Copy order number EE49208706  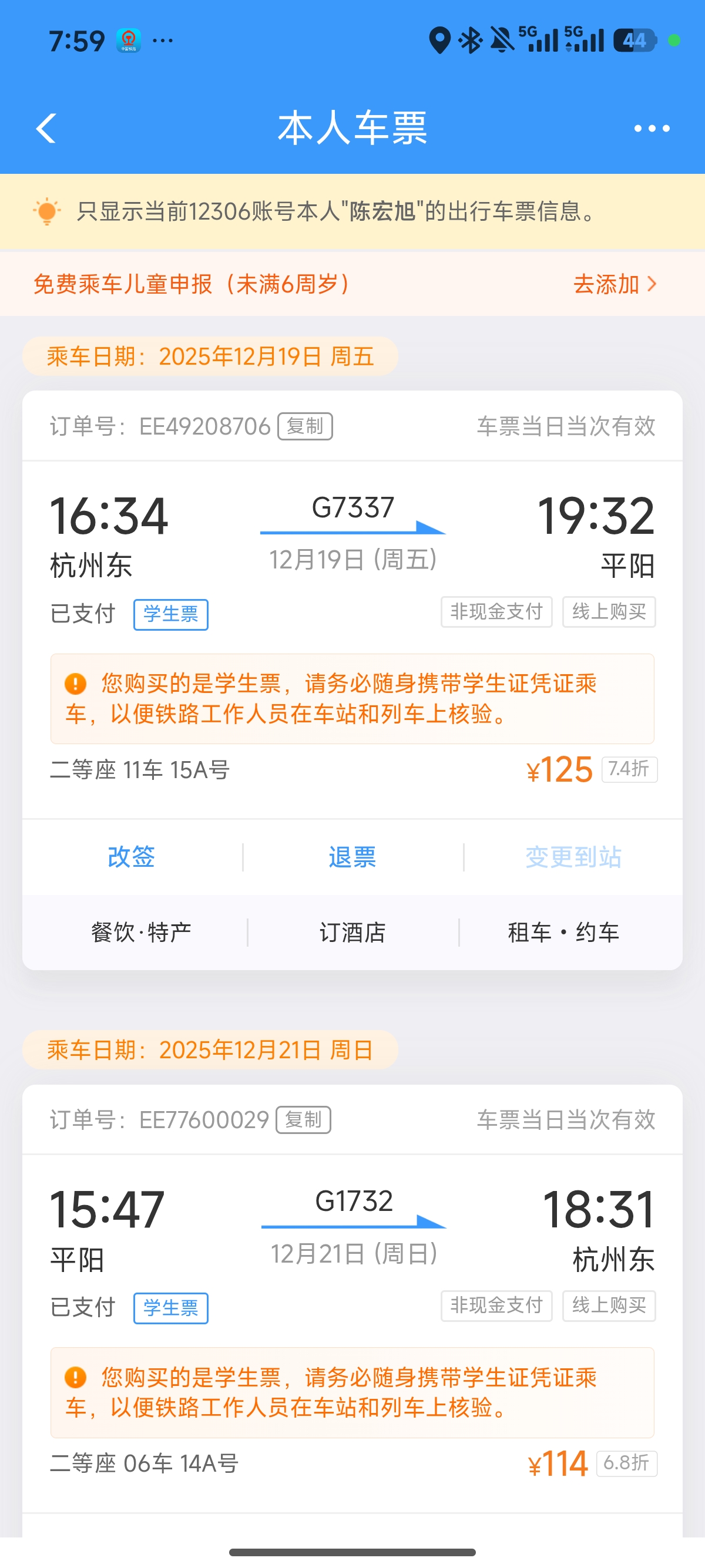305,426
